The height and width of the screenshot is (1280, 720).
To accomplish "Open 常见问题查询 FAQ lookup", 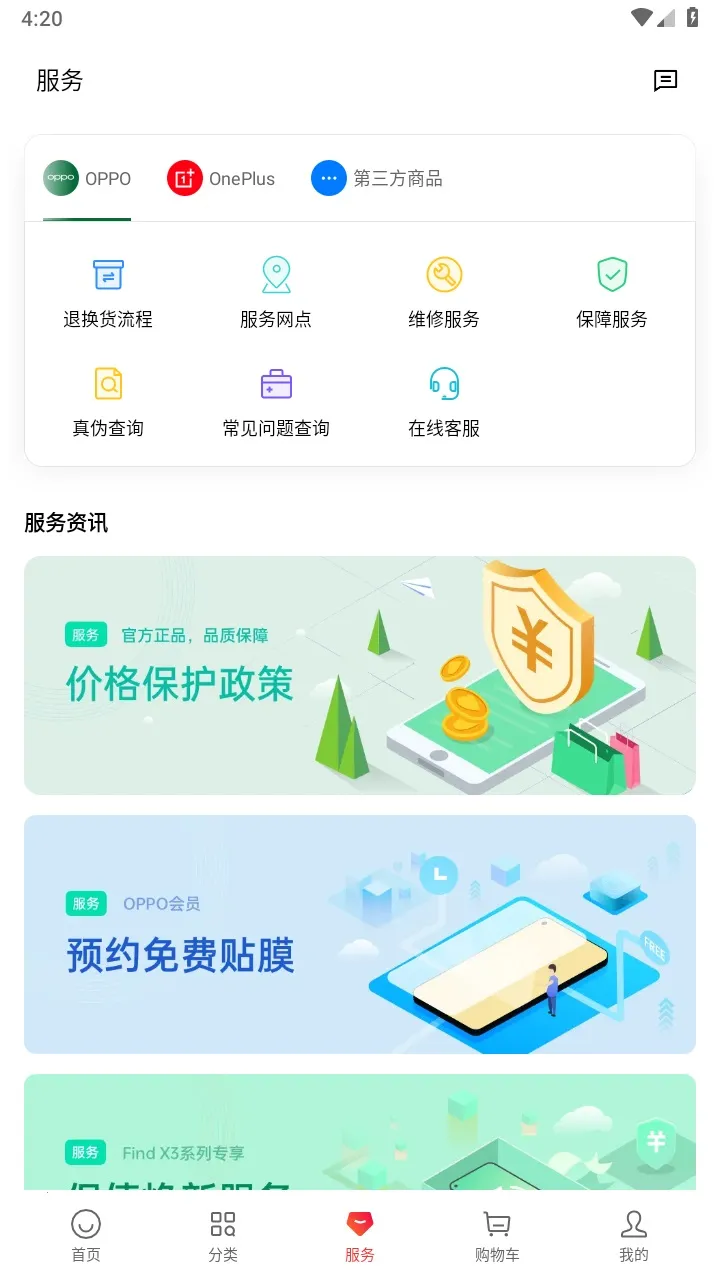I will (276, 399).
